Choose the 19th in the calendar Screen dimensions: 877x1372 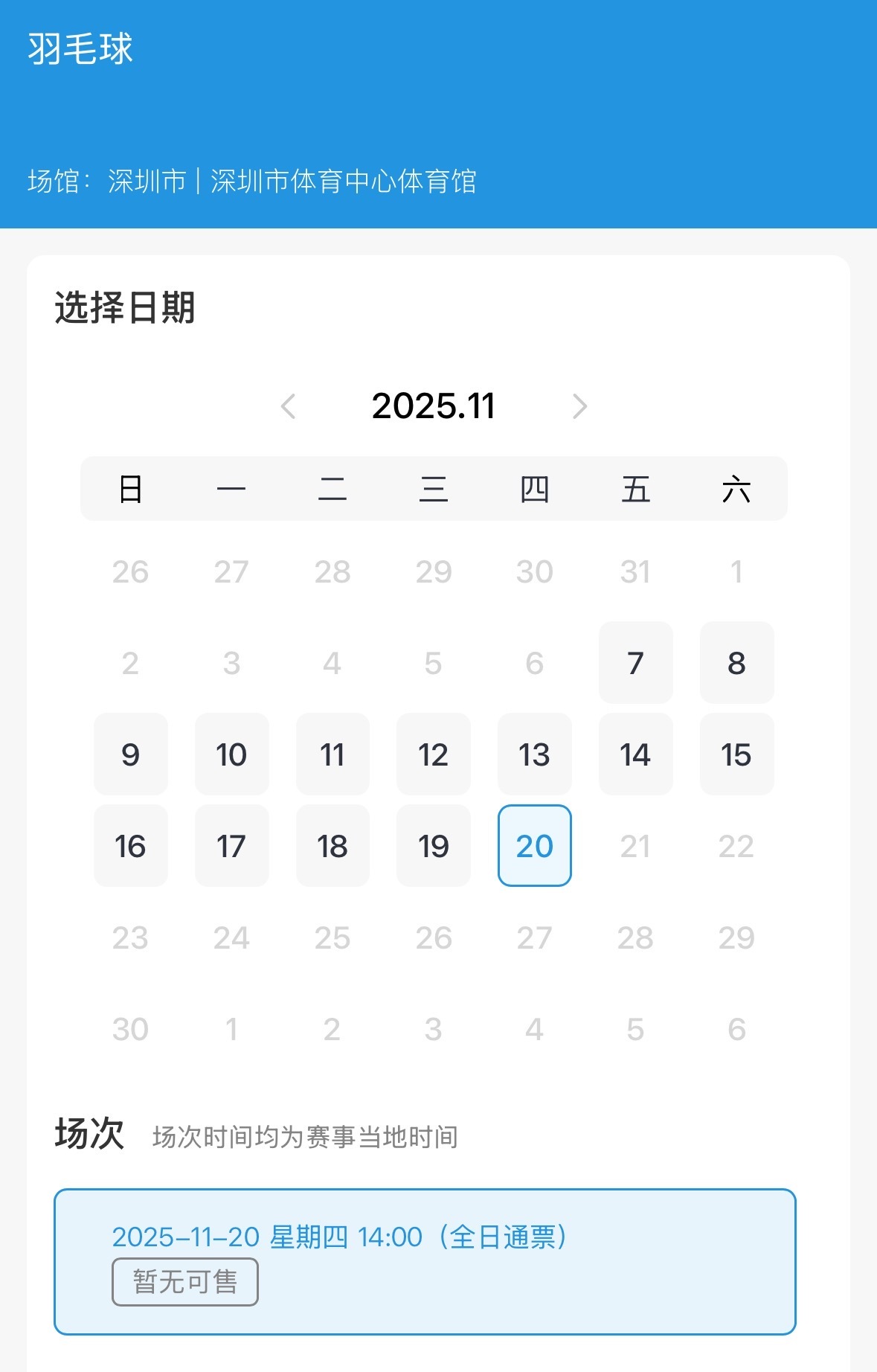pyautogui.click(x=434, y=846)
